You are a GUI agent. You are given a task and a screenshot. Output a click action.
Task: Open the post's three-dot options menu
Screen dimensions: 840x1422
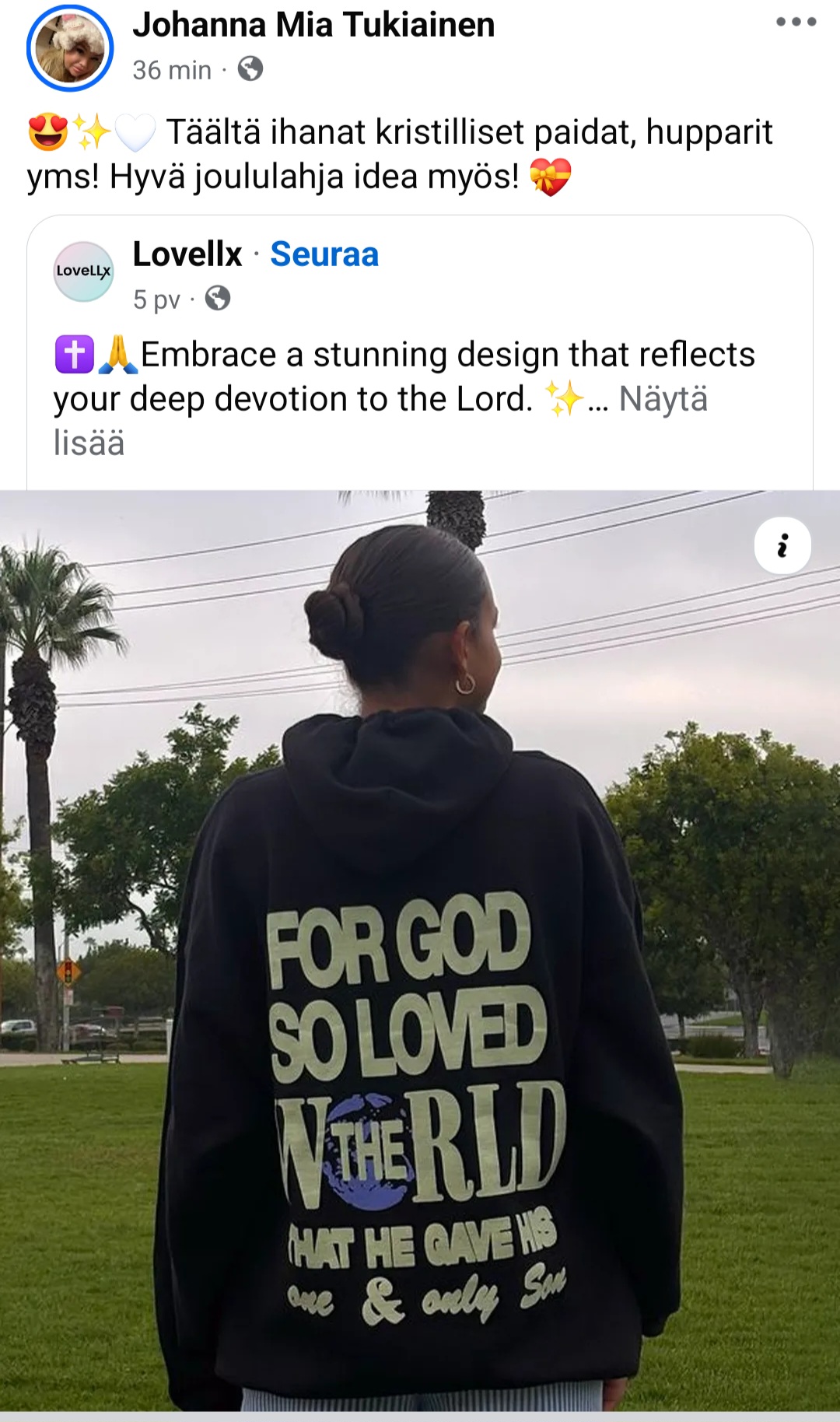tap(796, 22)
